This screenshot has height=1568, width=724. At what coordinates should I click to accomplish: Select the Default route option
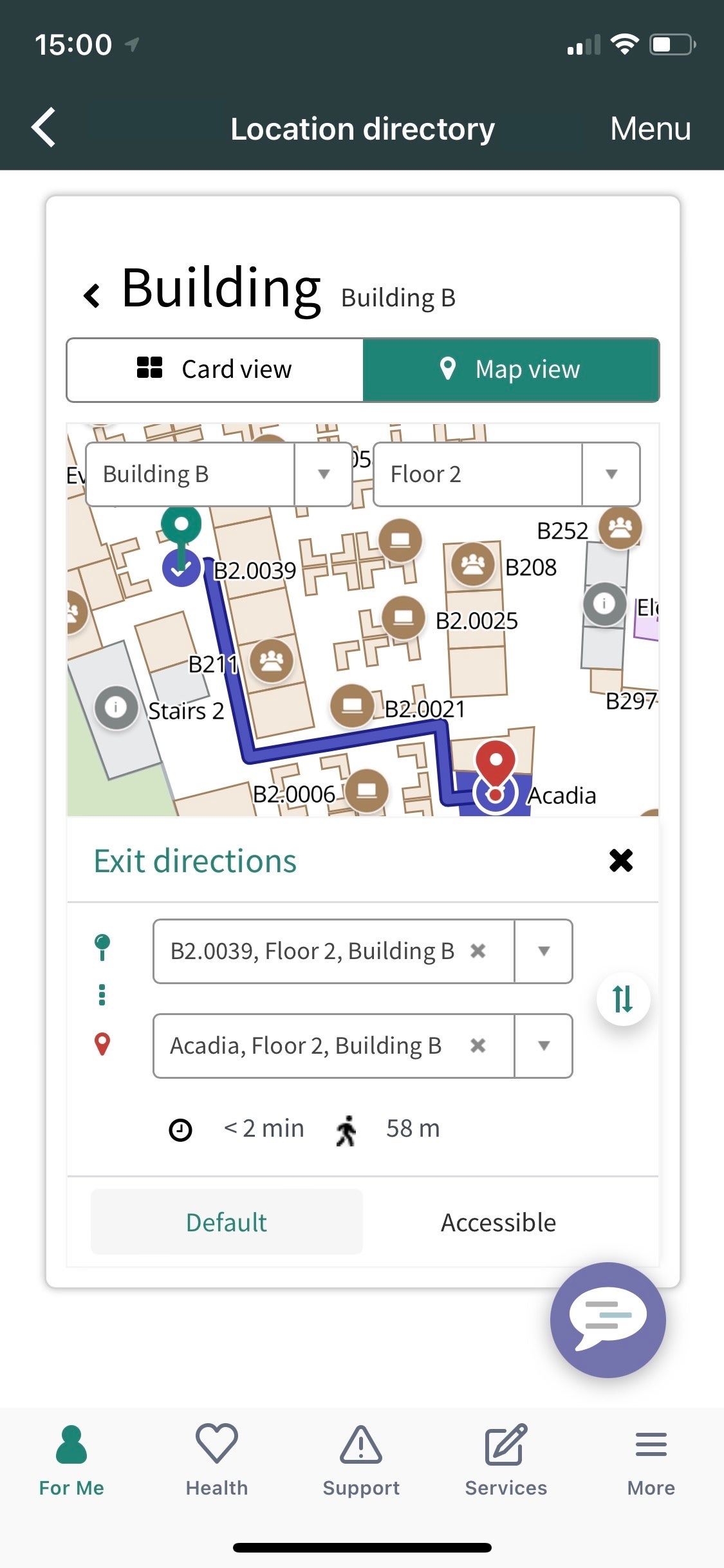click(x=226, y=1222)
